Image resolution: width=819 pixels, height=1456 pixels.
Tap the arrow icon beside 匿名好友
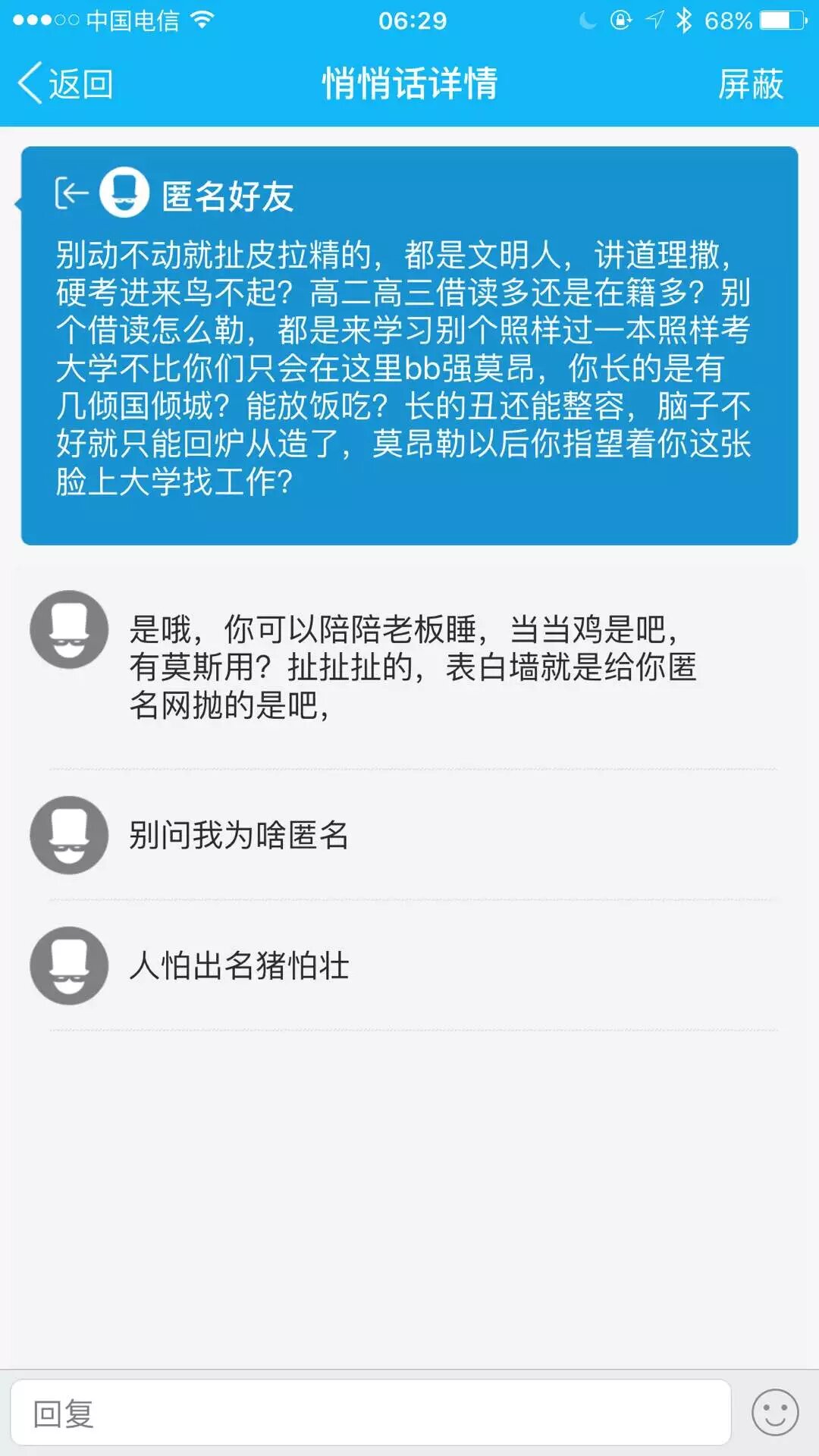(71, 193)
